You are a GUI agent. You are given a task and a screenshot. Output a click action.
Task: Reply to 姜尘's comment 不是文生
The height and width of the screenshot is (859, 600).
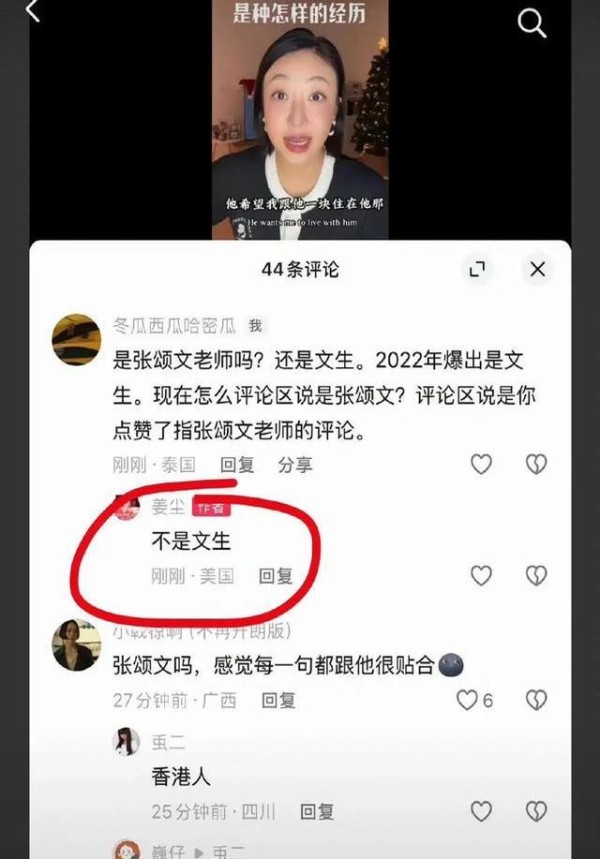276,575
